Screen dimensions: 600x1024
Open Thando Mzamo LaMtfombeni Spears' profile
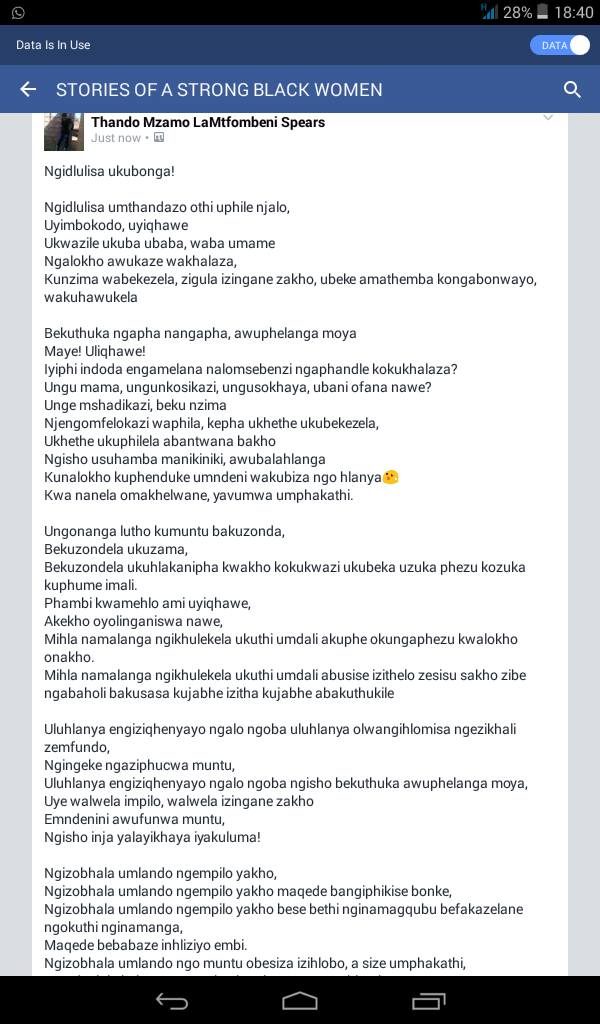(208, 122)
